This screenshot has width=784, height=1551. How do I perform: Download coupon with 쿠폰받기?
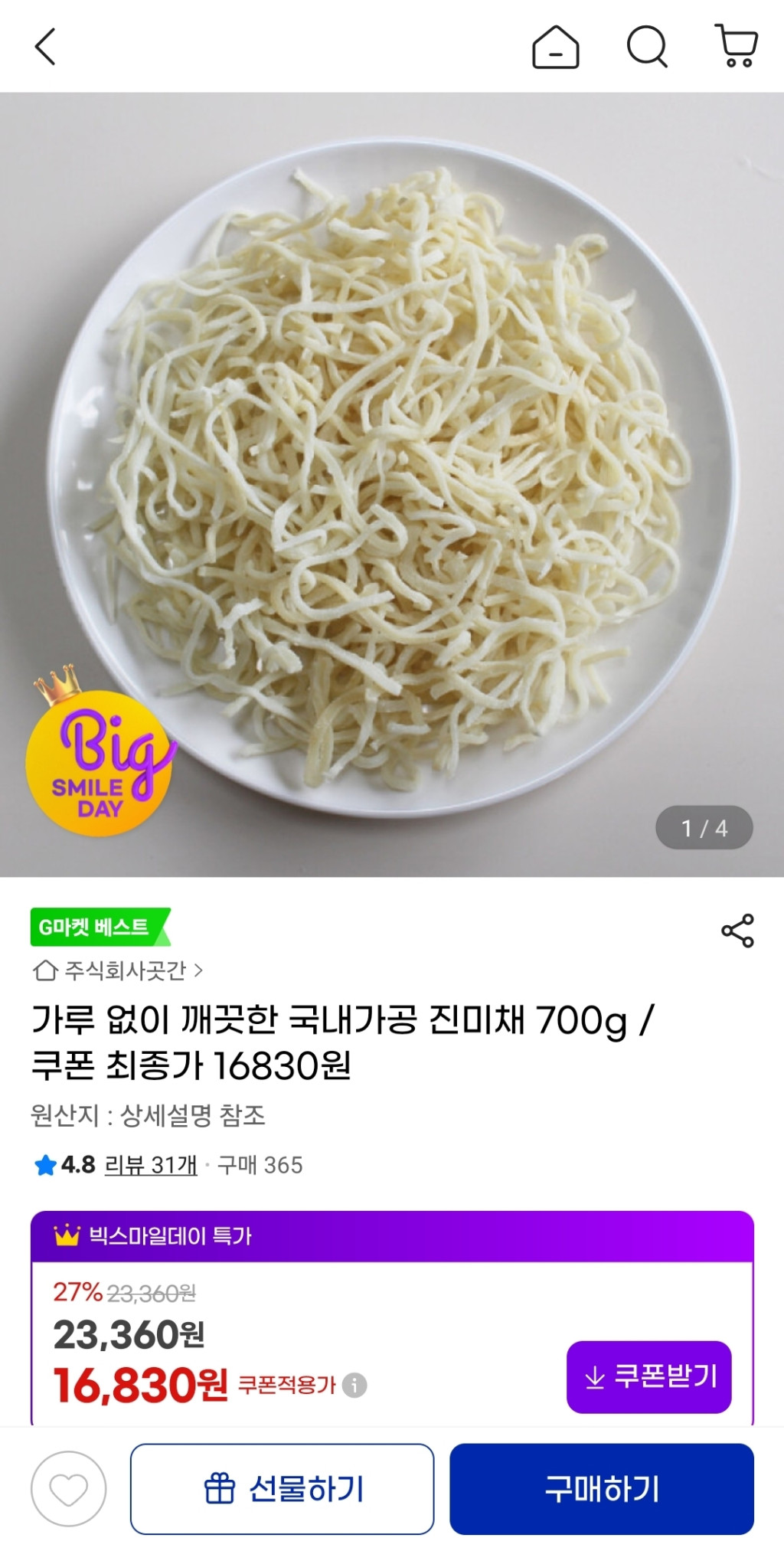click(x=648, y=1376)
